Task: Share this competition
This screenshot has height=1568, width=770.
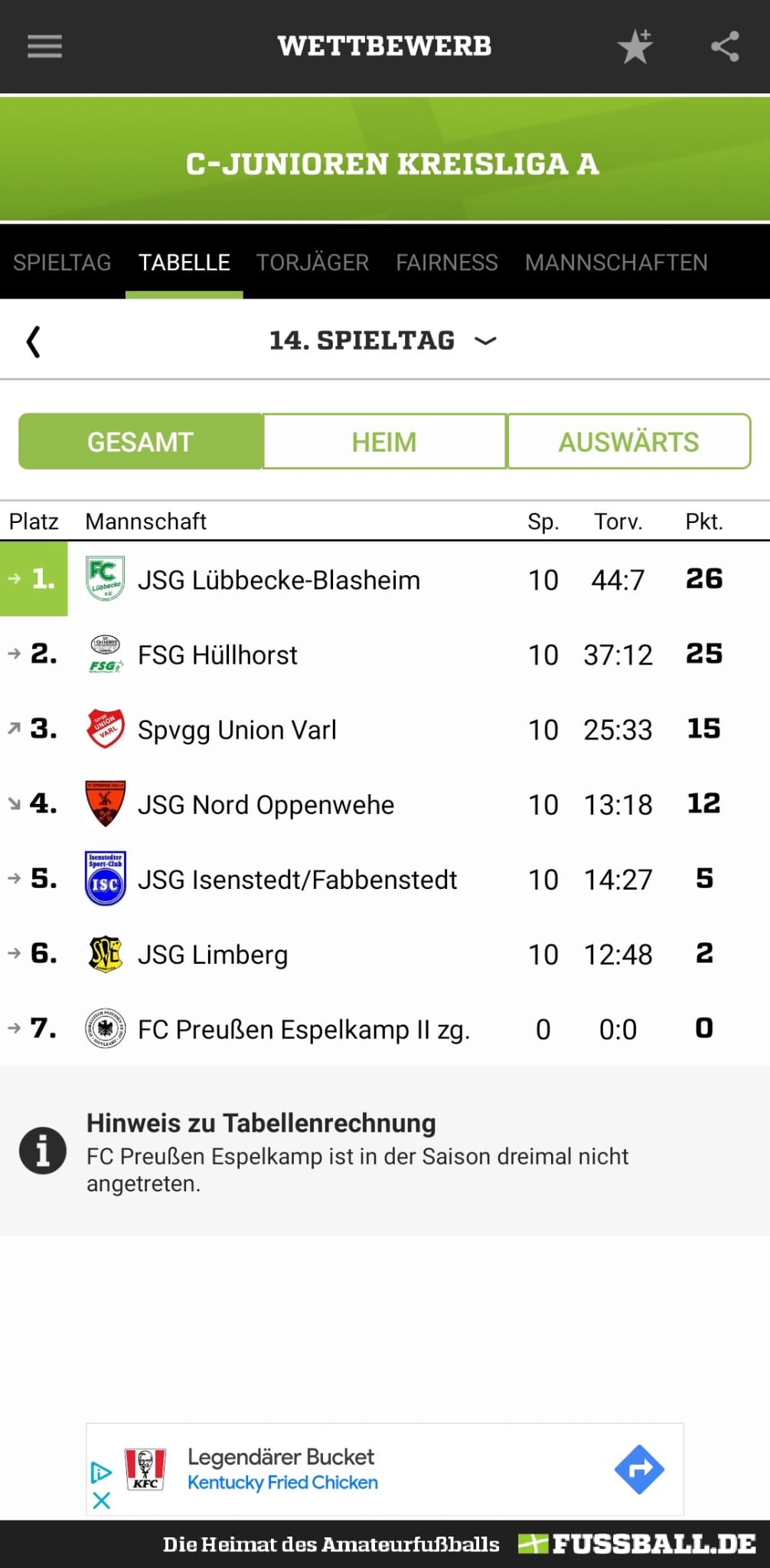Action: [x=725, y=47]
